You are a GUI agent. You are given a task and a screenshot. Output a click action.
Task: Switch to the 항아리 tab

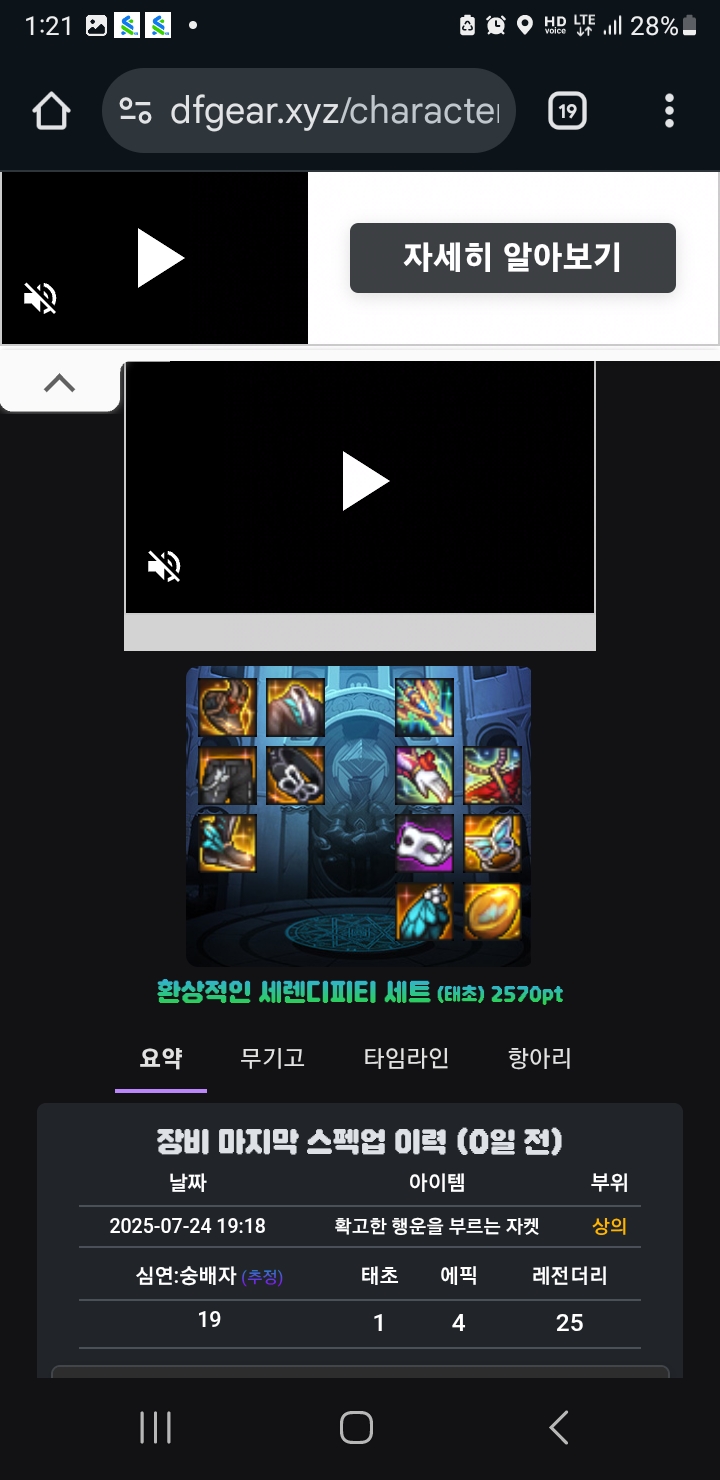(x=540, y=1058)
